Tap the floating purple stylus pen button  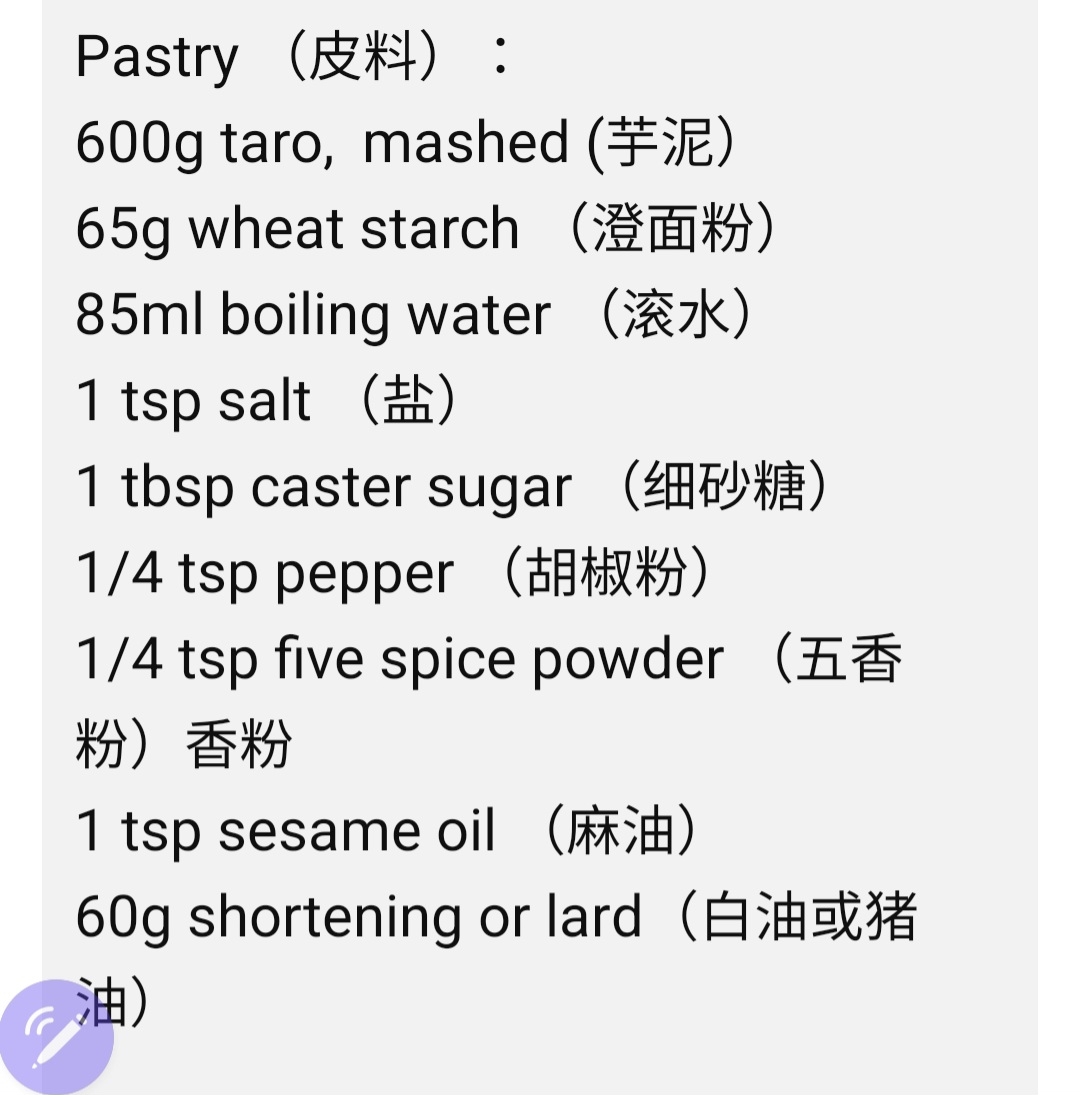[x=52, y=1036]
